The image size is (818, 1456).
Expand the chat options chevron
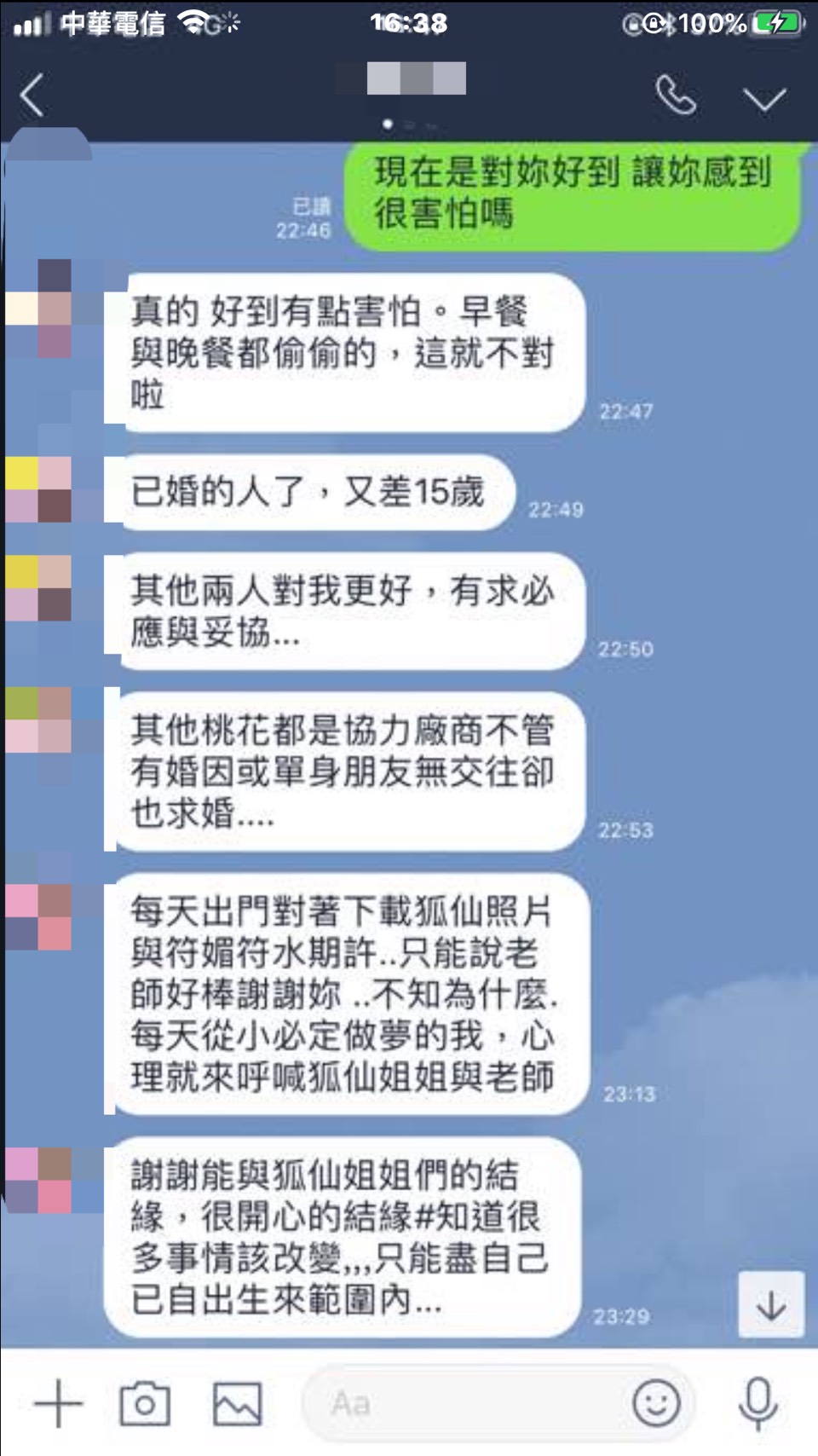(764, 99)
